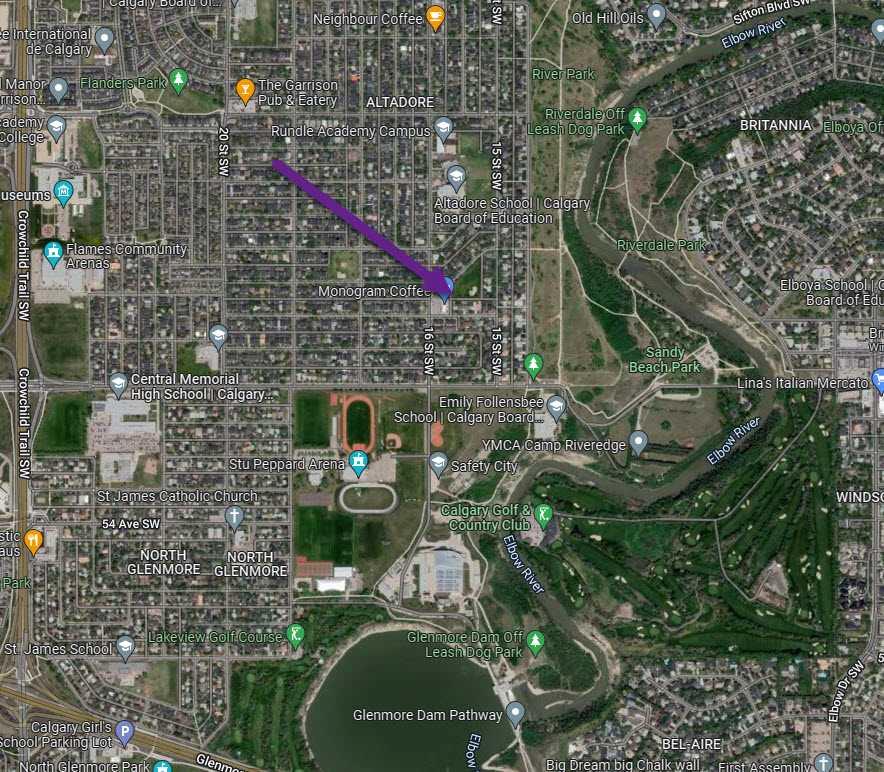The width and height of the screenshot is (884, 772).
Task: Tap the Flanders Park pin
Action: 179,81
